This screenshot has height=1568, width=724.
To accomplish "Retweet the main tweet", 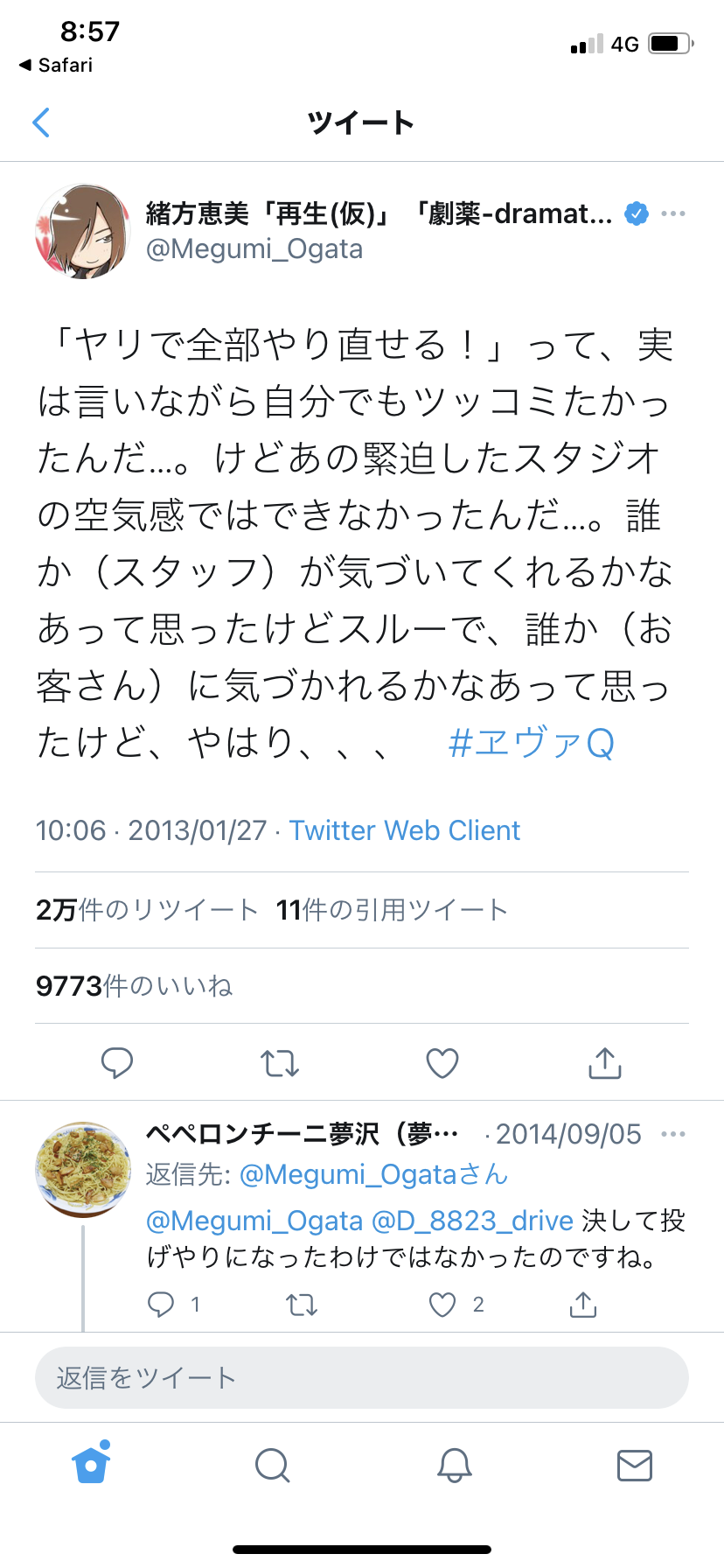I will [x=280, y=1063].
